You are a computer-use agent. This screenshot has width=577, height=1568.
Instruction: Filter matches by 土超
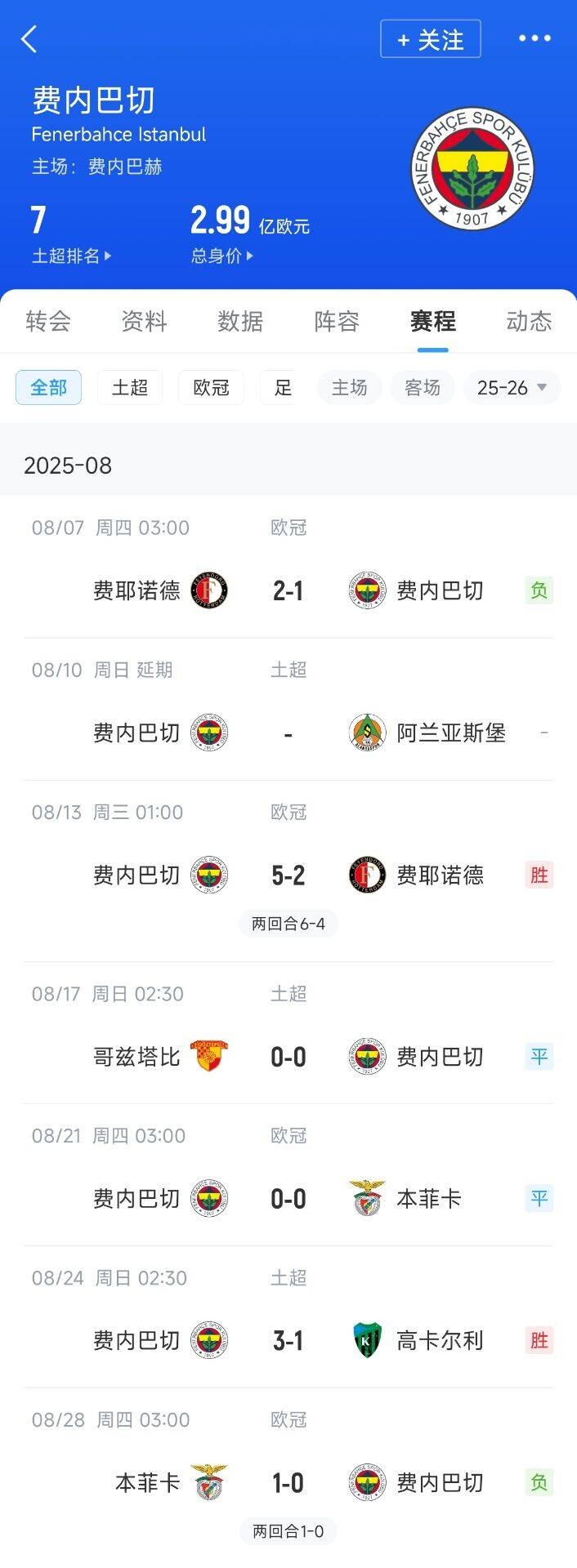(130, 387)
